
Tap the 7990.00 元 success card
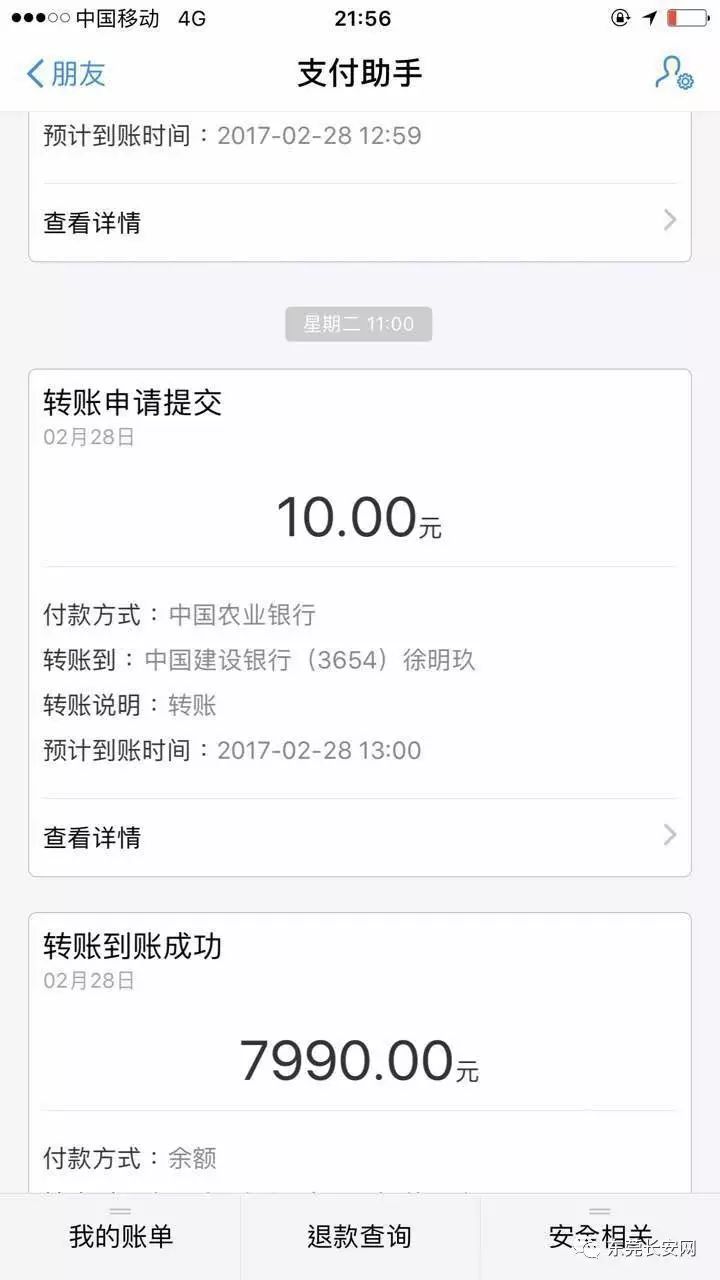click(358, 1040)
